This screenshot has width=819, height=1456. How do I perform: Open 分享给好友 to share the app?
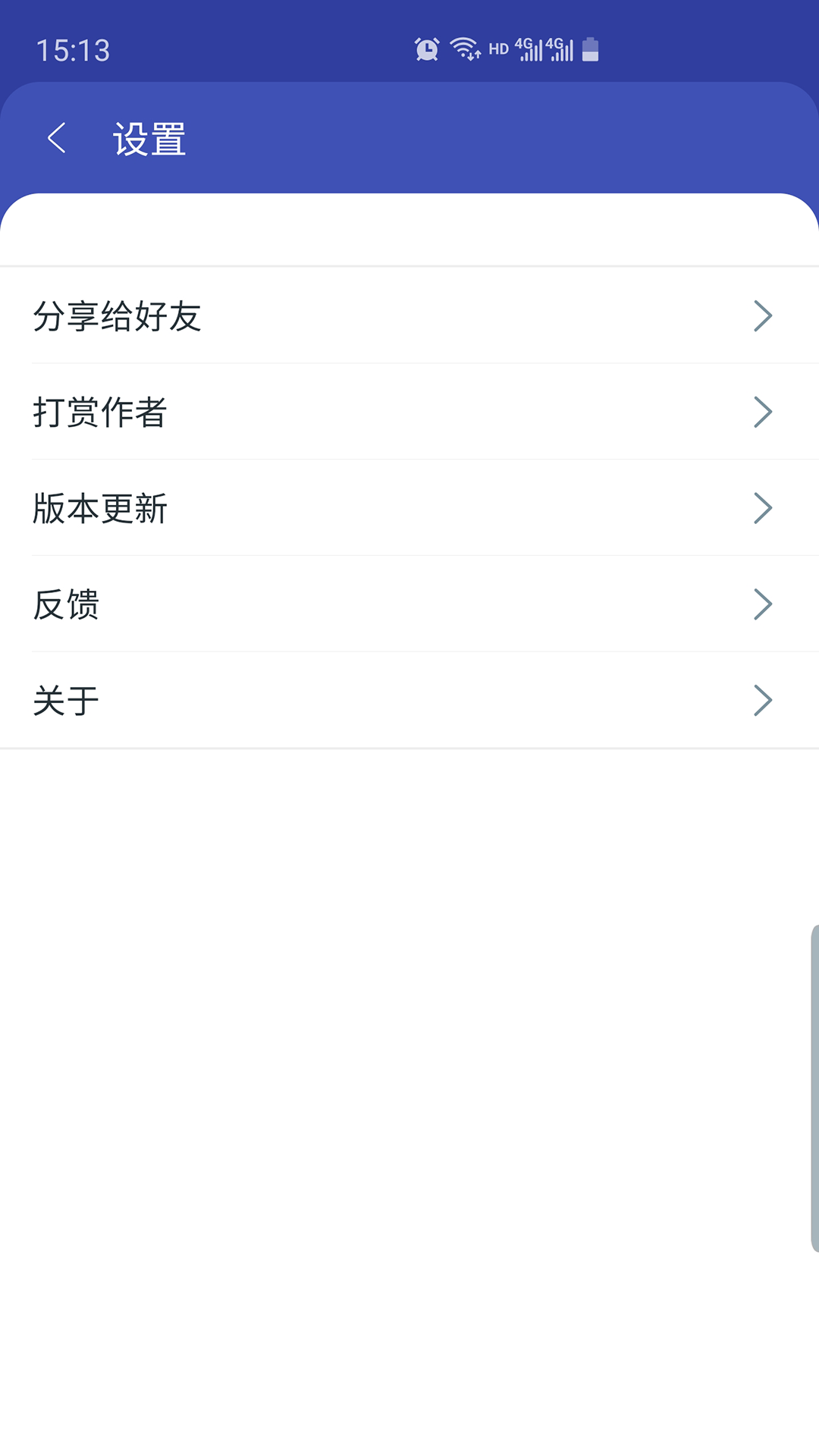pyautogui.click(x=409, y=315)
